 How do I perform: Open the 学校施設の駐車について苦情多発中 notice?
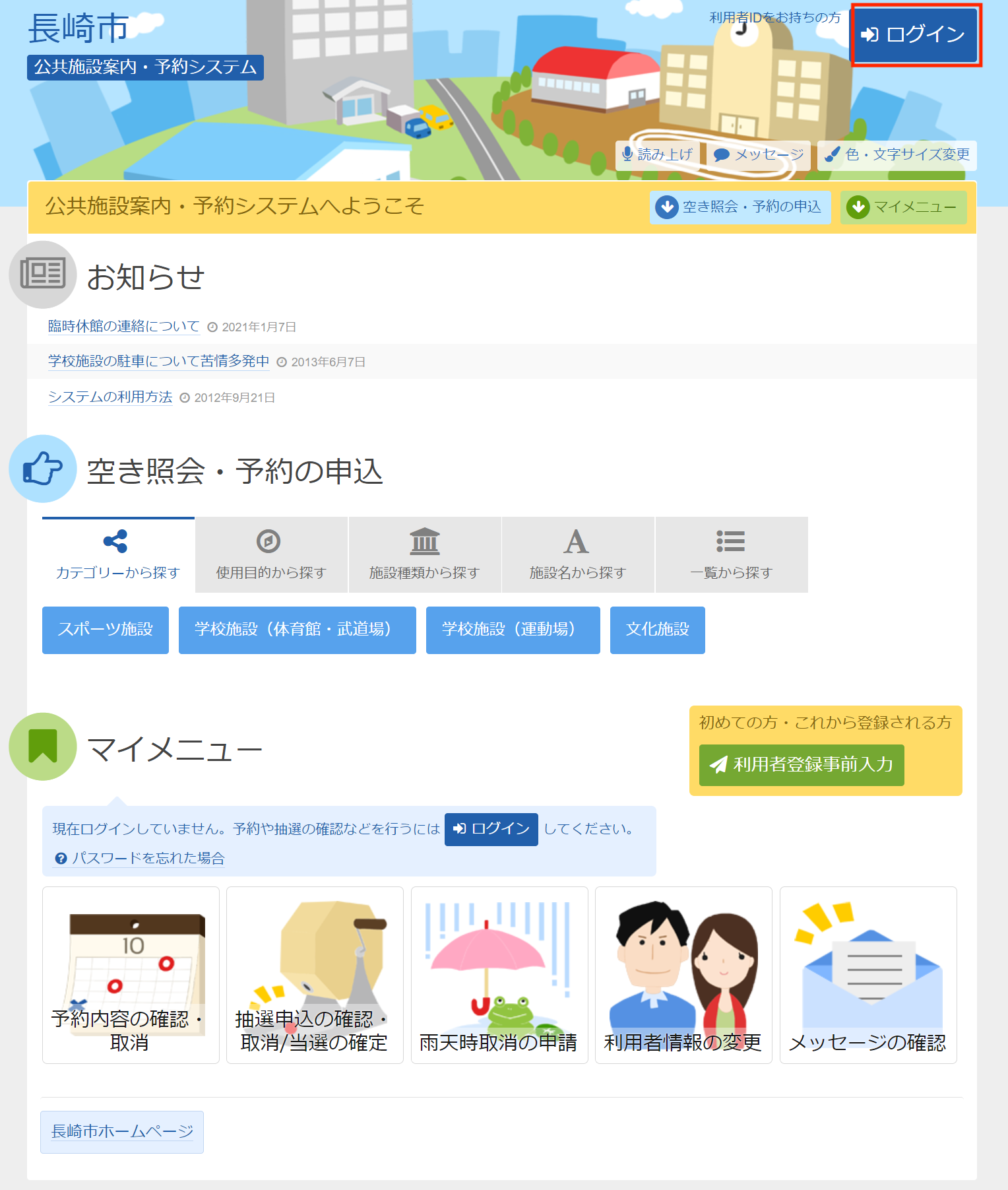point(158,361)
